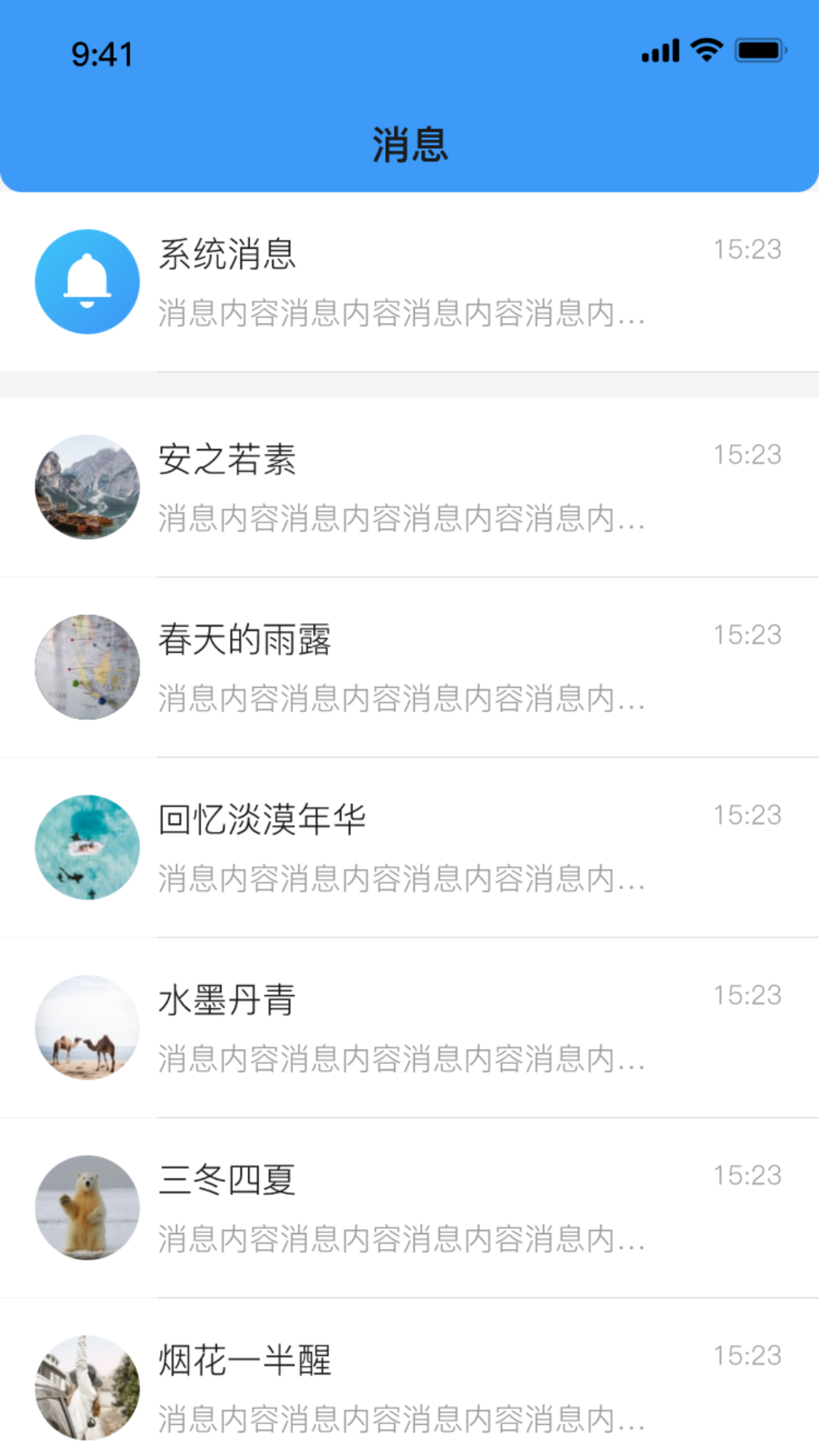This screenshot has height=1456, width=819.
Task: View messages from 回忆淡漠年华
Action: click(409, 847)
